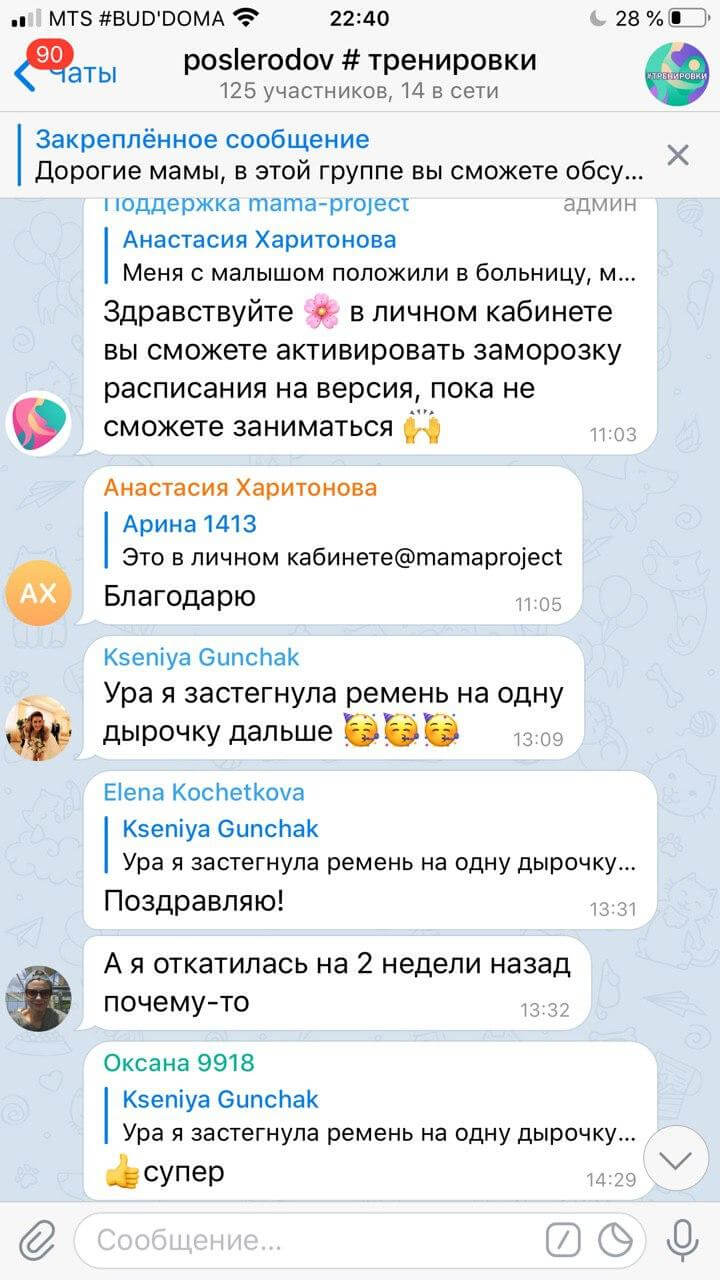Open the quoted Арина 1413 reply
The image size is (720, 1280).
coord(340,541)
